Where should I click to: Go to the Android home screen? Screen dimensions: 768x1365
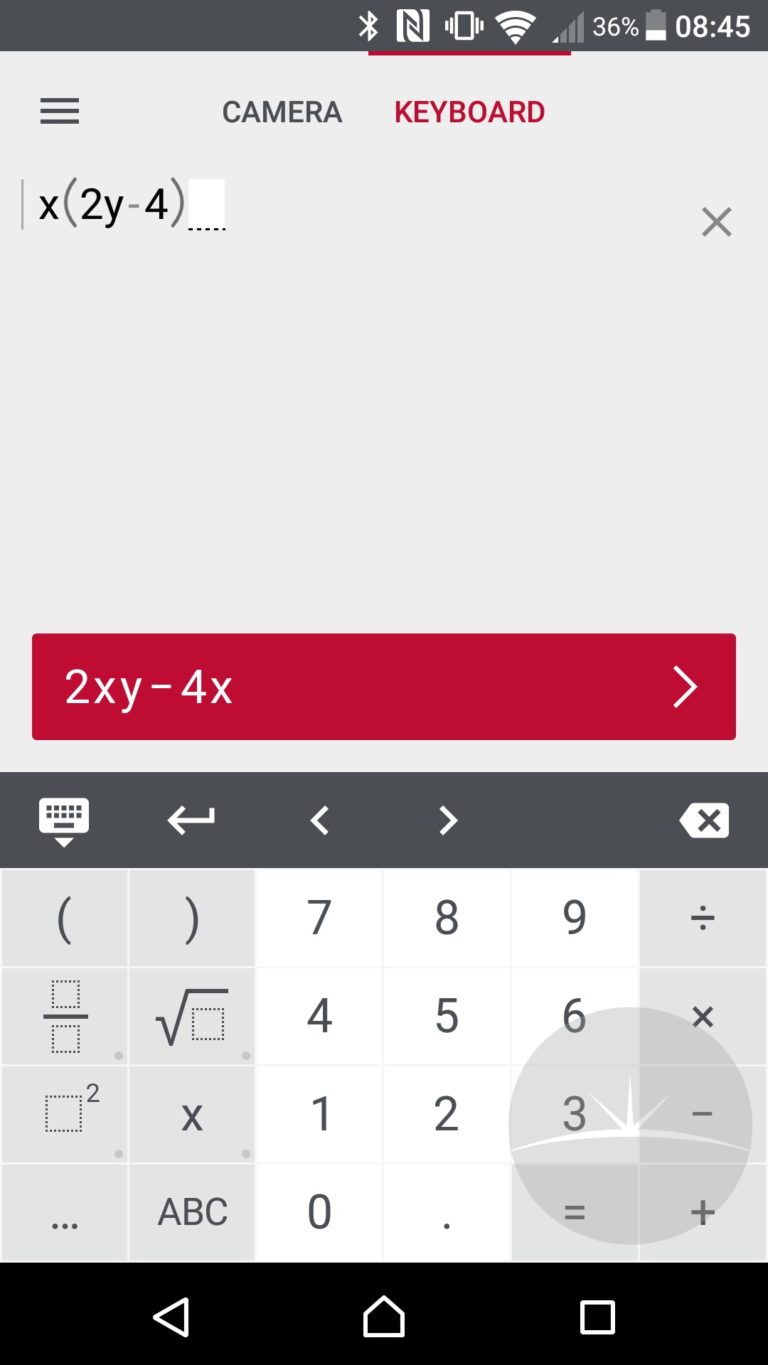click(384, 1316)
